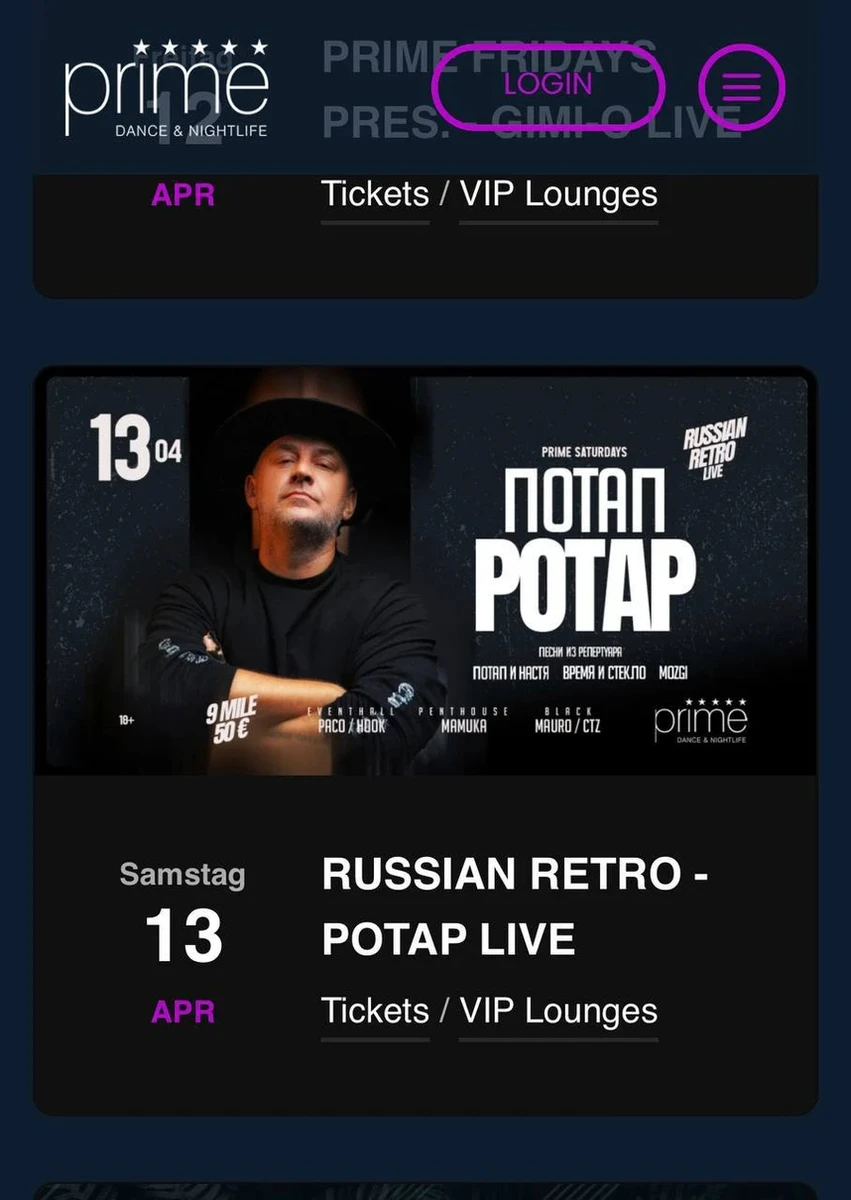Click the Potap event poster image
The width and height of the screenshot is (851, 1200).
coord(425,575)
